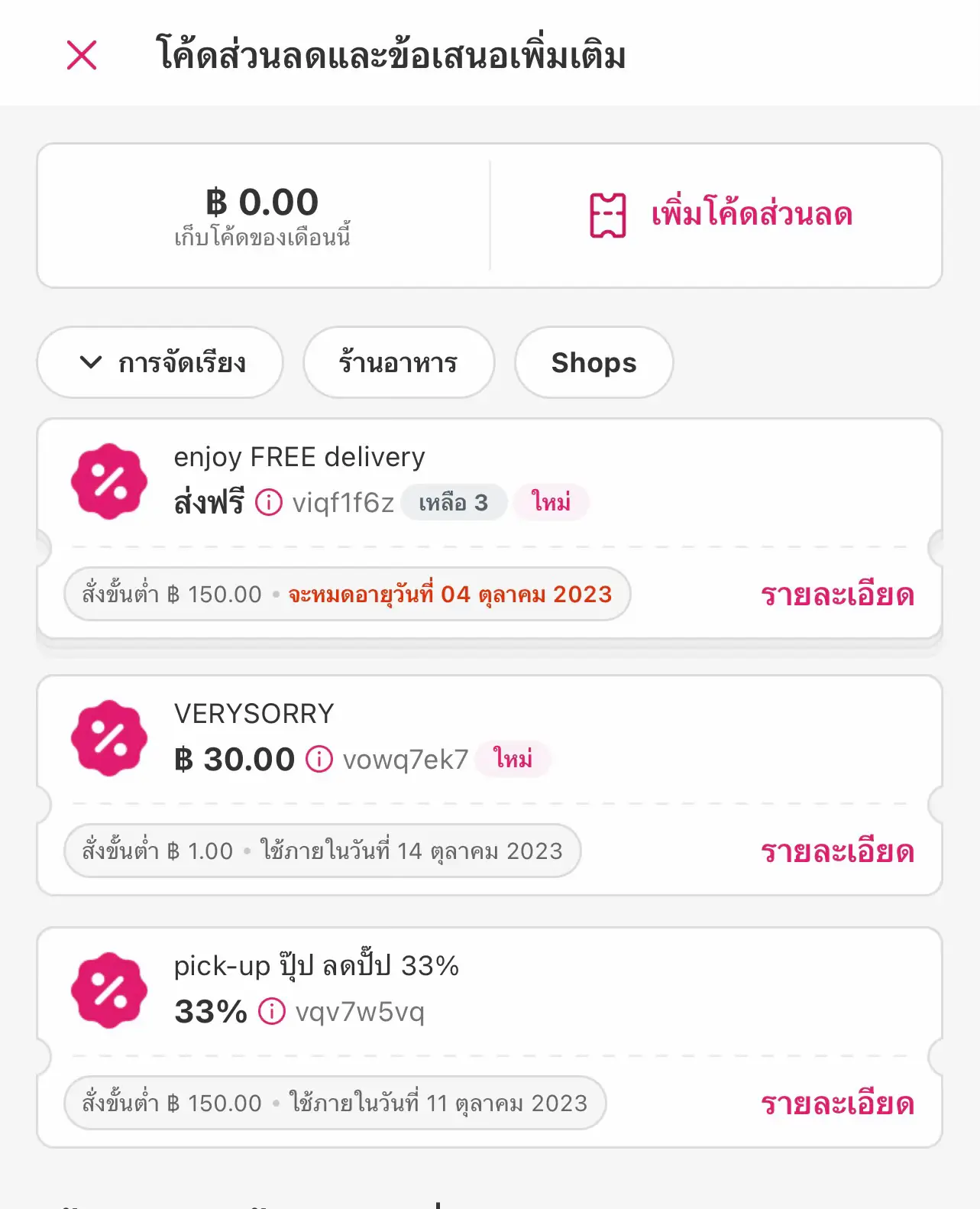Click the info icon beside code vowq7ek7
980x1209 pixels.
pyautogui.click(x=319, y=760)
